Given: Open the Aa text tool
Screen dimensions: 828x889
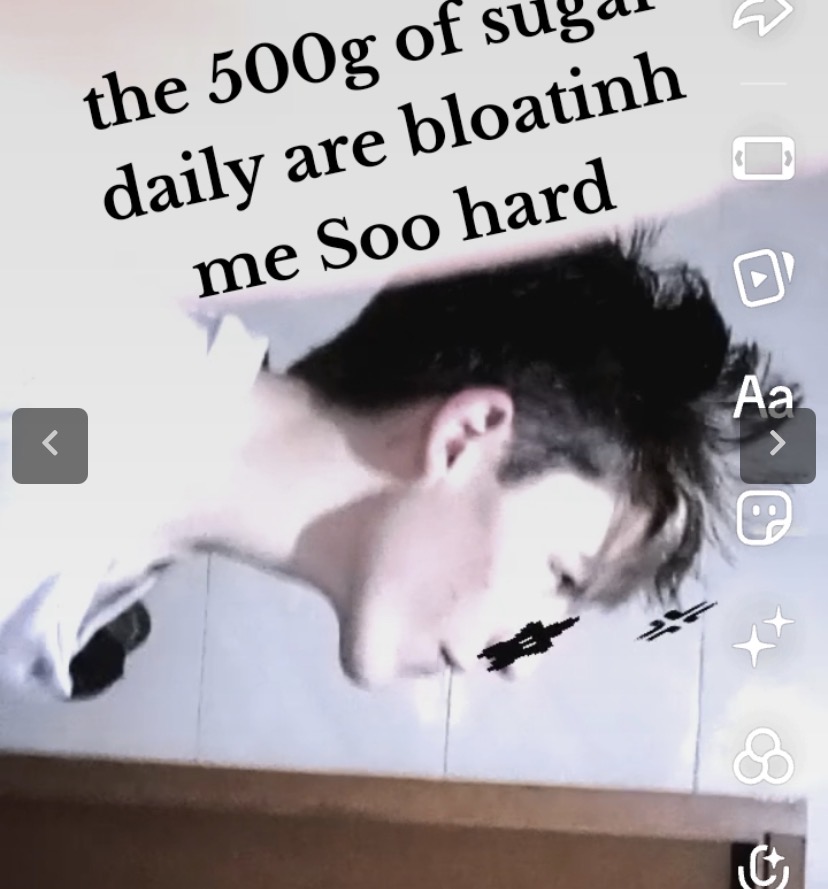Looking at the screenshot, I should 762,396.
